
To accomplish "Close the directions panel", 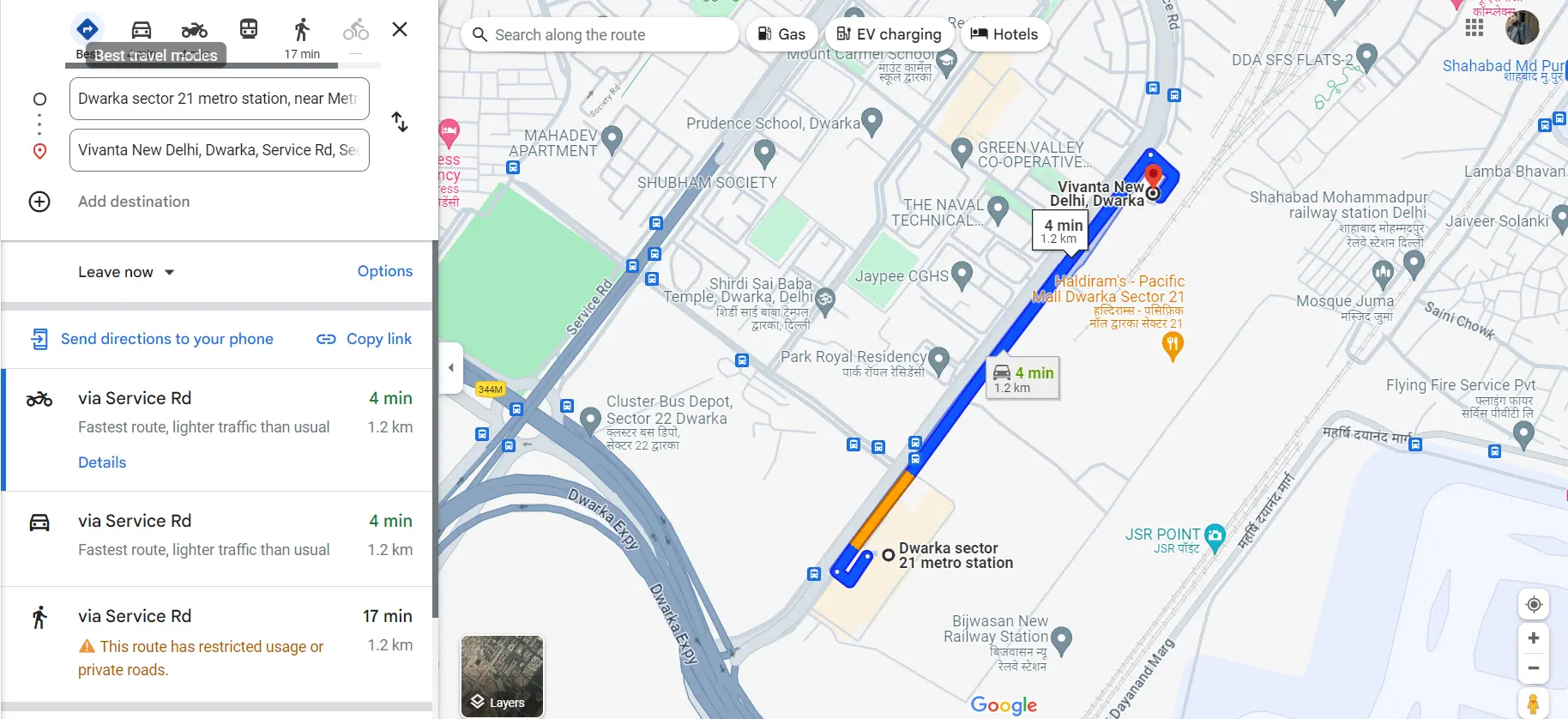I will click(x=400, y=29).
